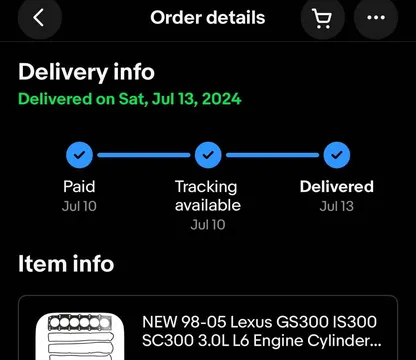Go back from Order details
416x360 pixels.
pos(39,17)
